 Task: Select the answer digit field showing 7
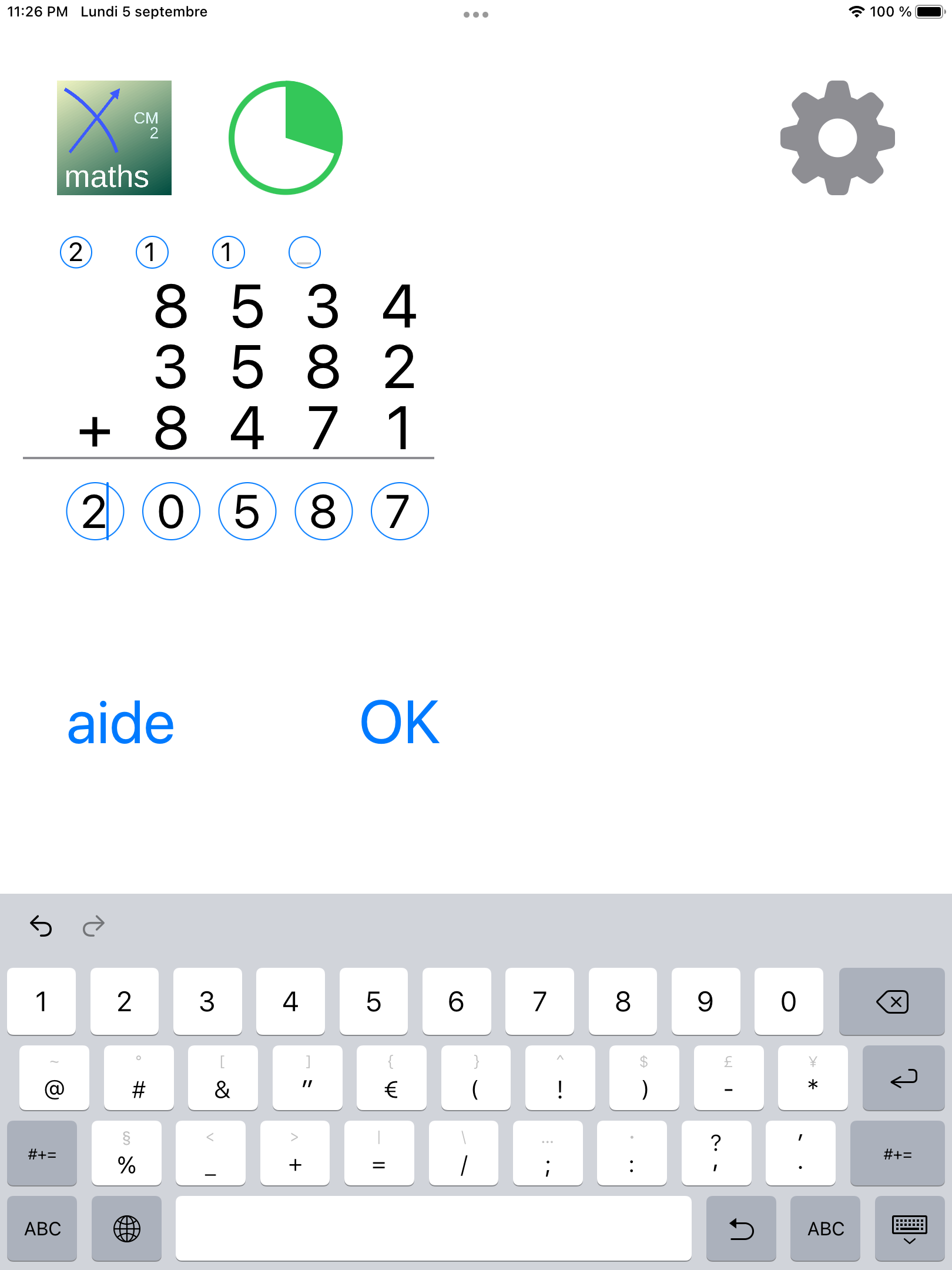pyautogui.click(x=400, y=512)
